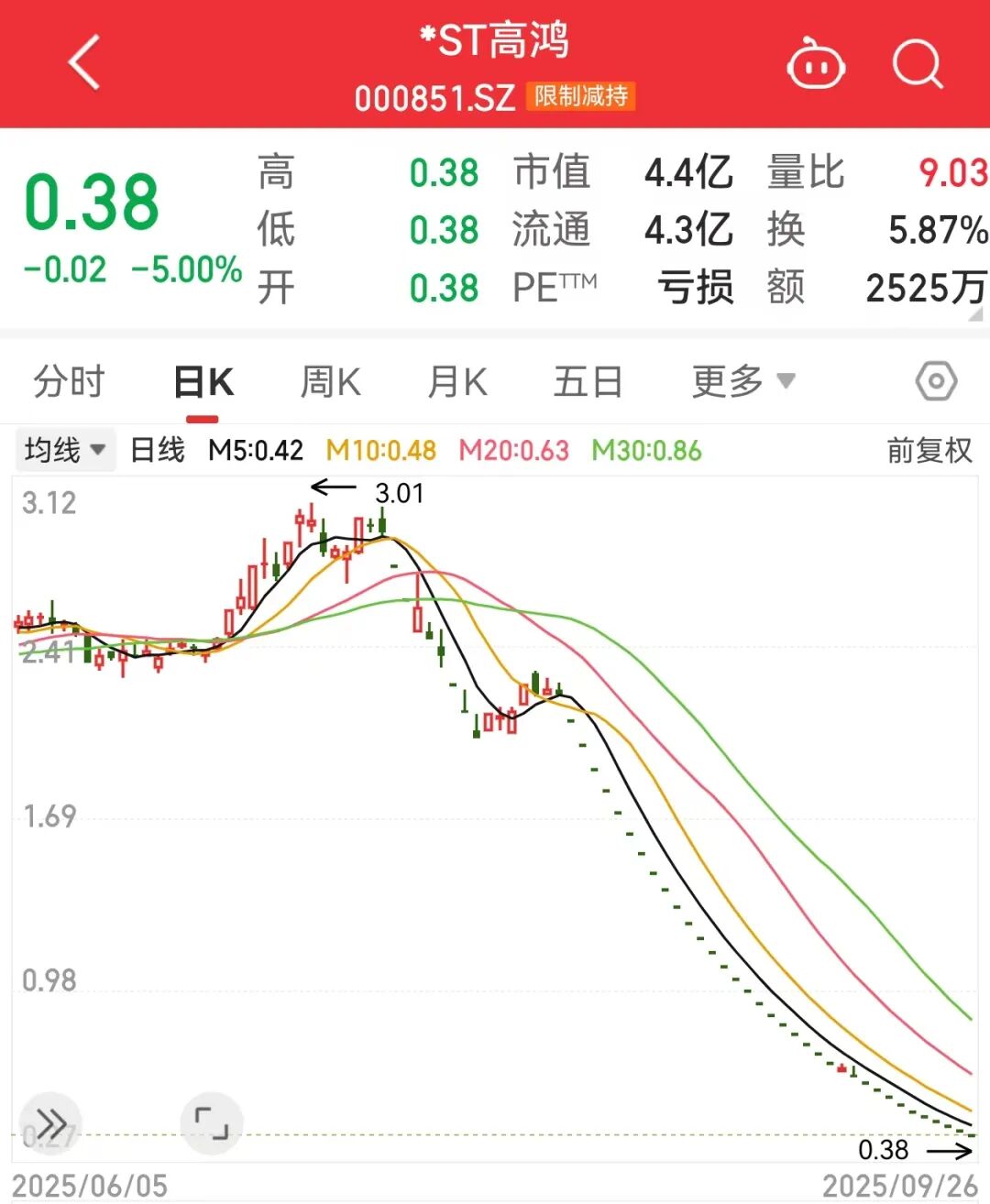Screen dimensions: 990x1204
Task: Open the search magnifier icon
Action: [917, 65]
